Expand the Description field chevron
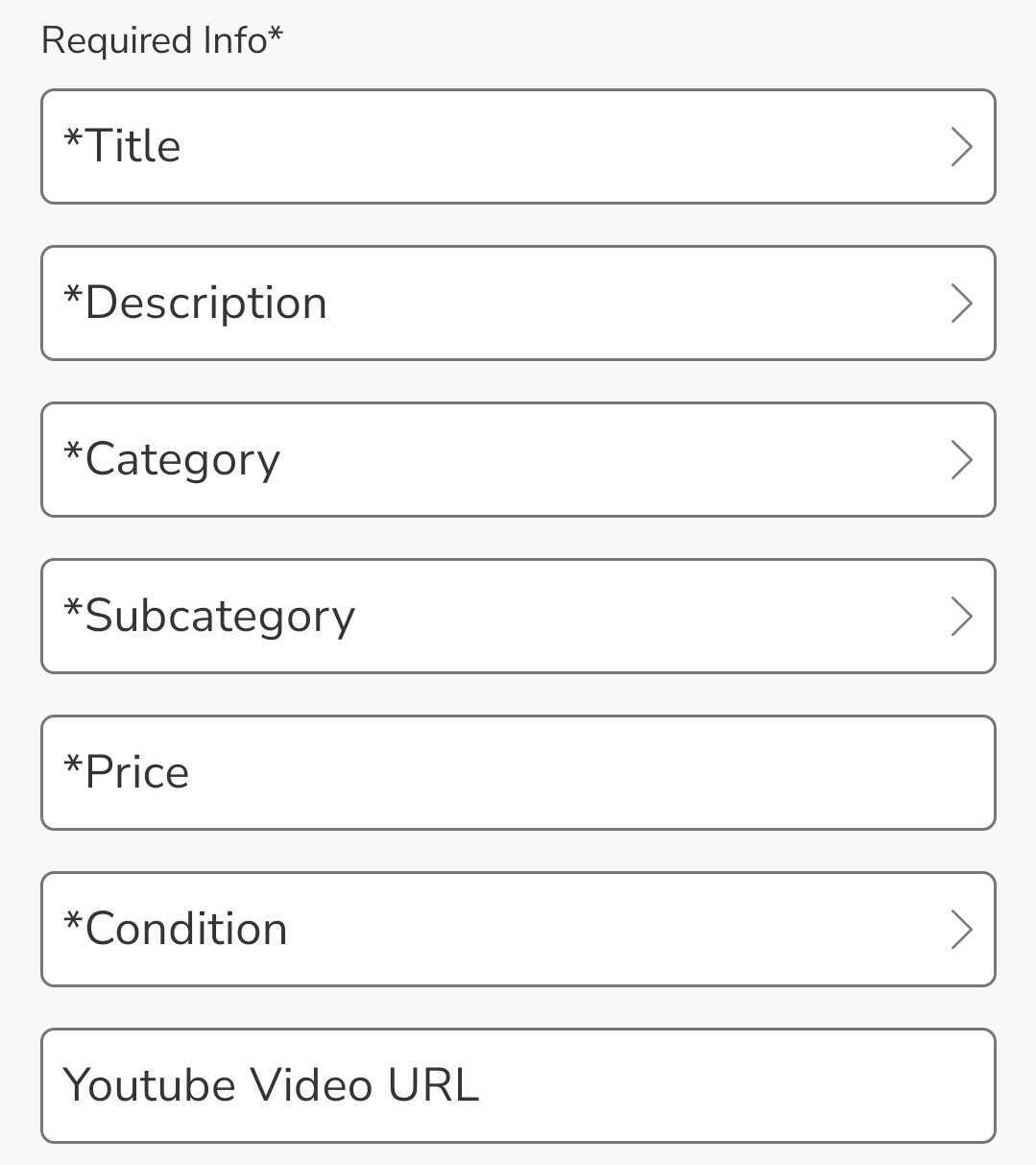Screen dimensions: 1036x1165 coord(962,303)
